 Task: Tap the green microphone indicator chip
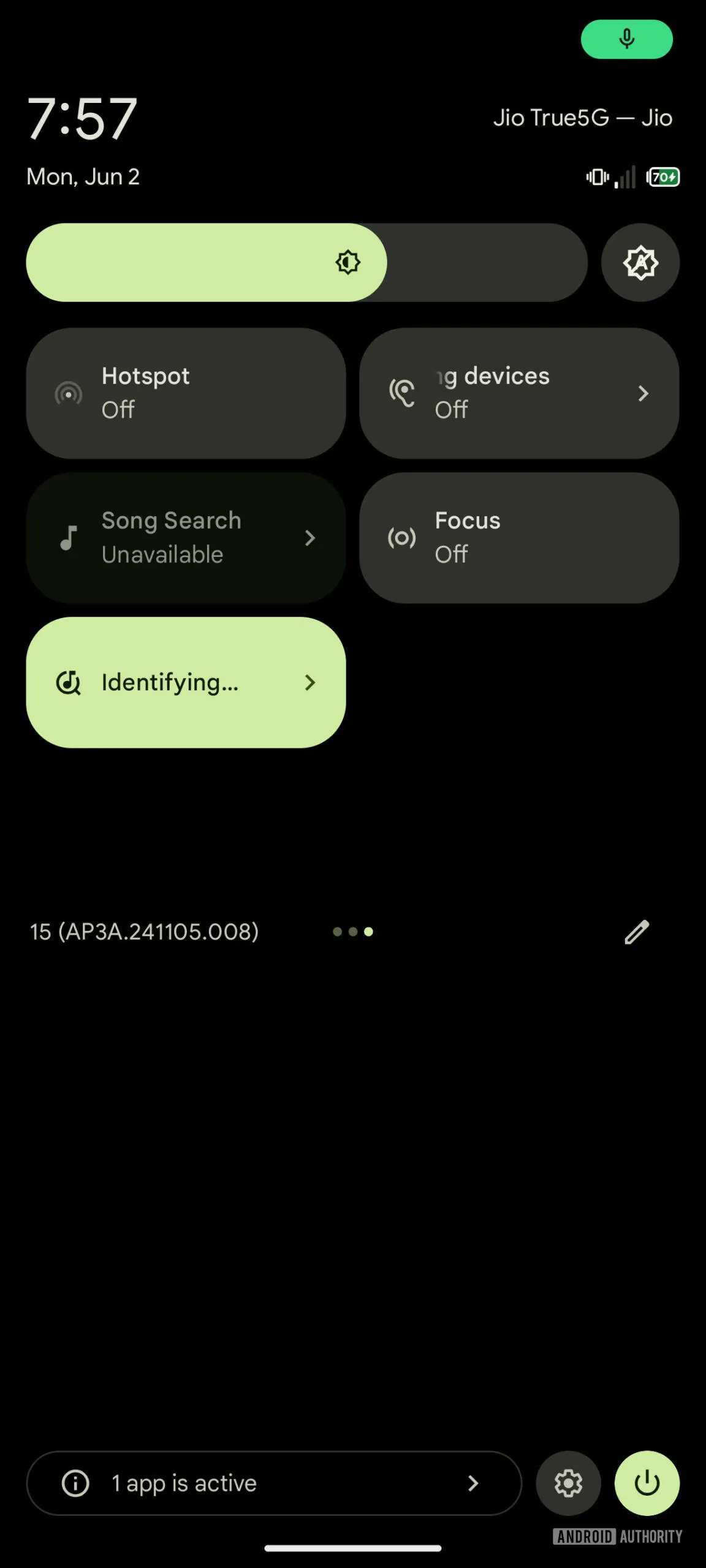(626, 39)
